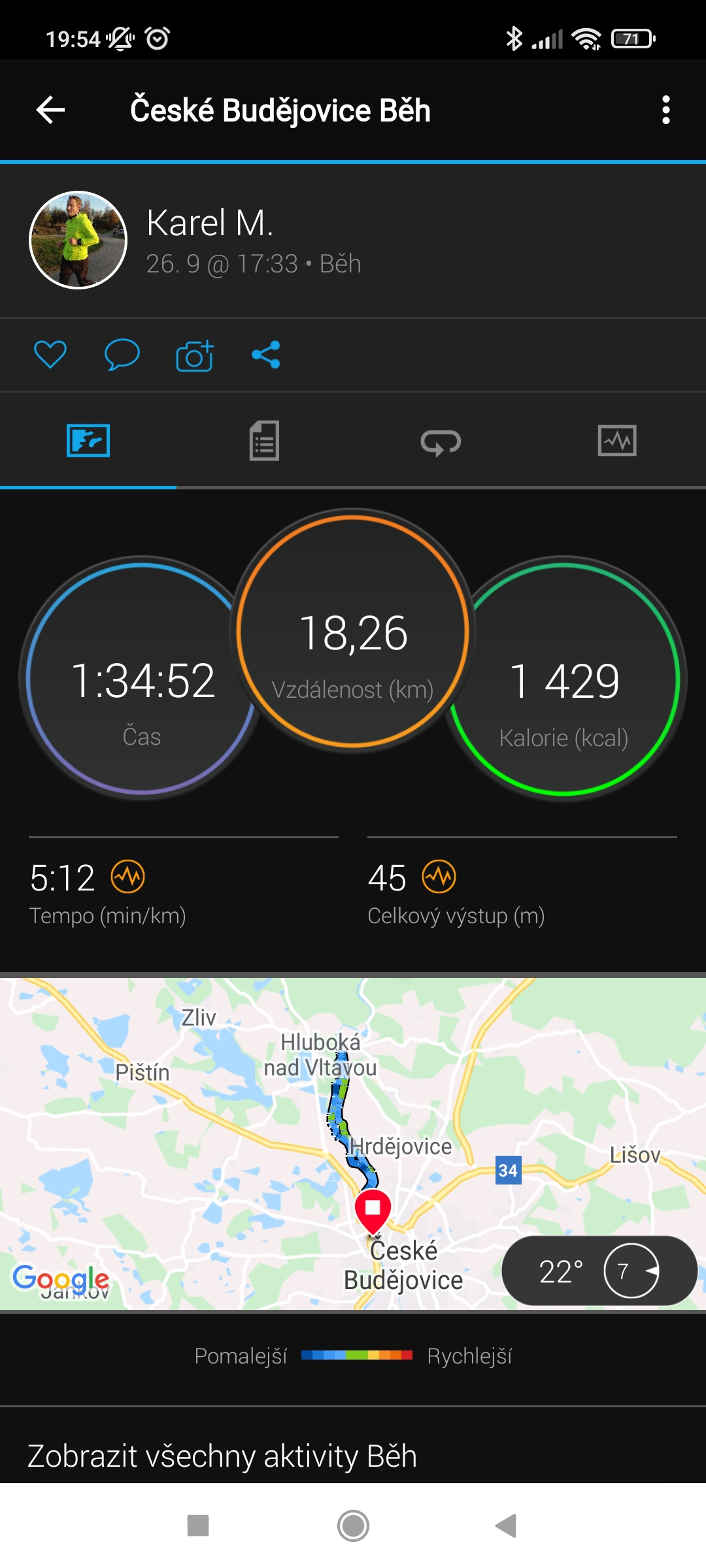Open comments with the speech bubble icon
This screenshot has height=1568, width=706.
point(122,355)
